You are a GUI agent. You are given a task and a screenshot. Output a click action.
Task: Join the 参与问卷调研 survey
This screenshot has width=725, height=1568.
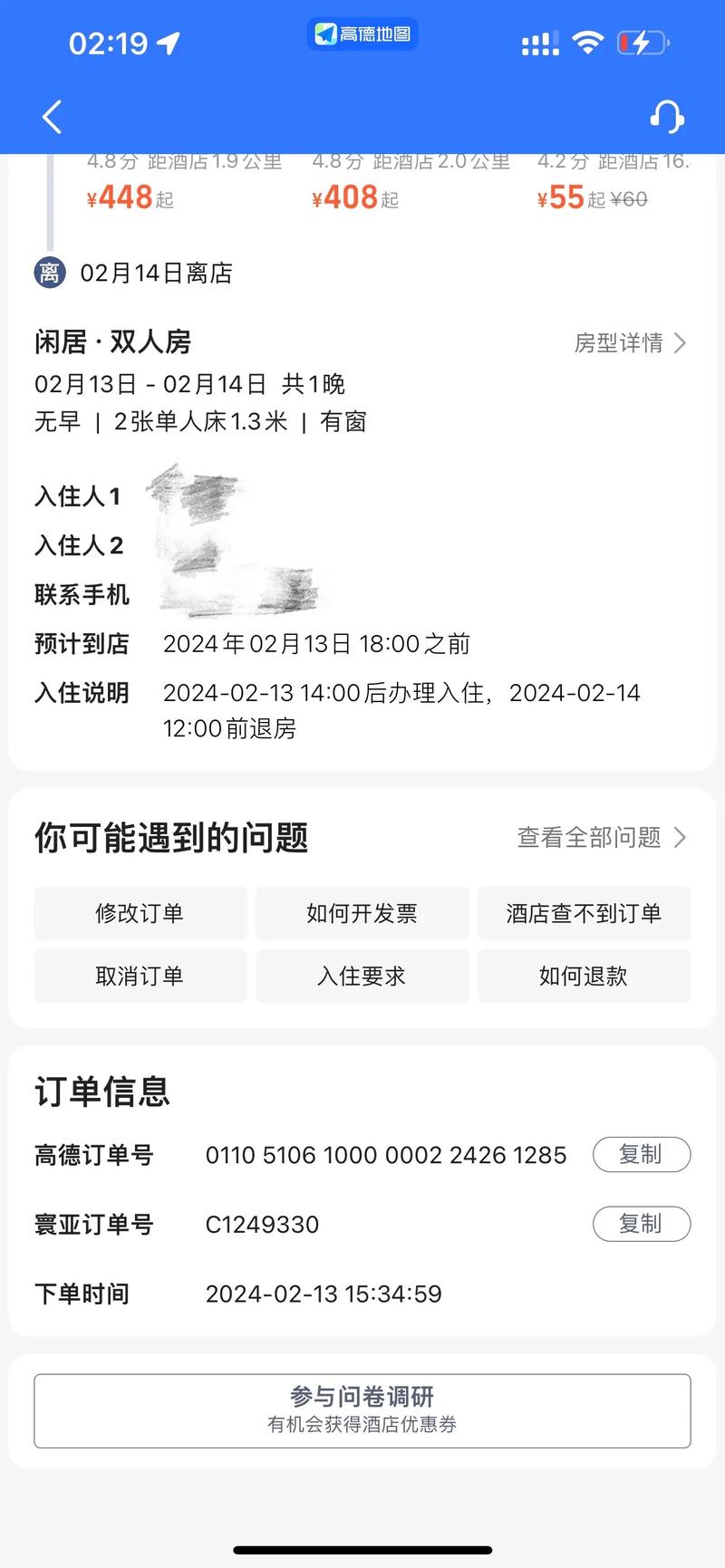tap(362, 1410)
